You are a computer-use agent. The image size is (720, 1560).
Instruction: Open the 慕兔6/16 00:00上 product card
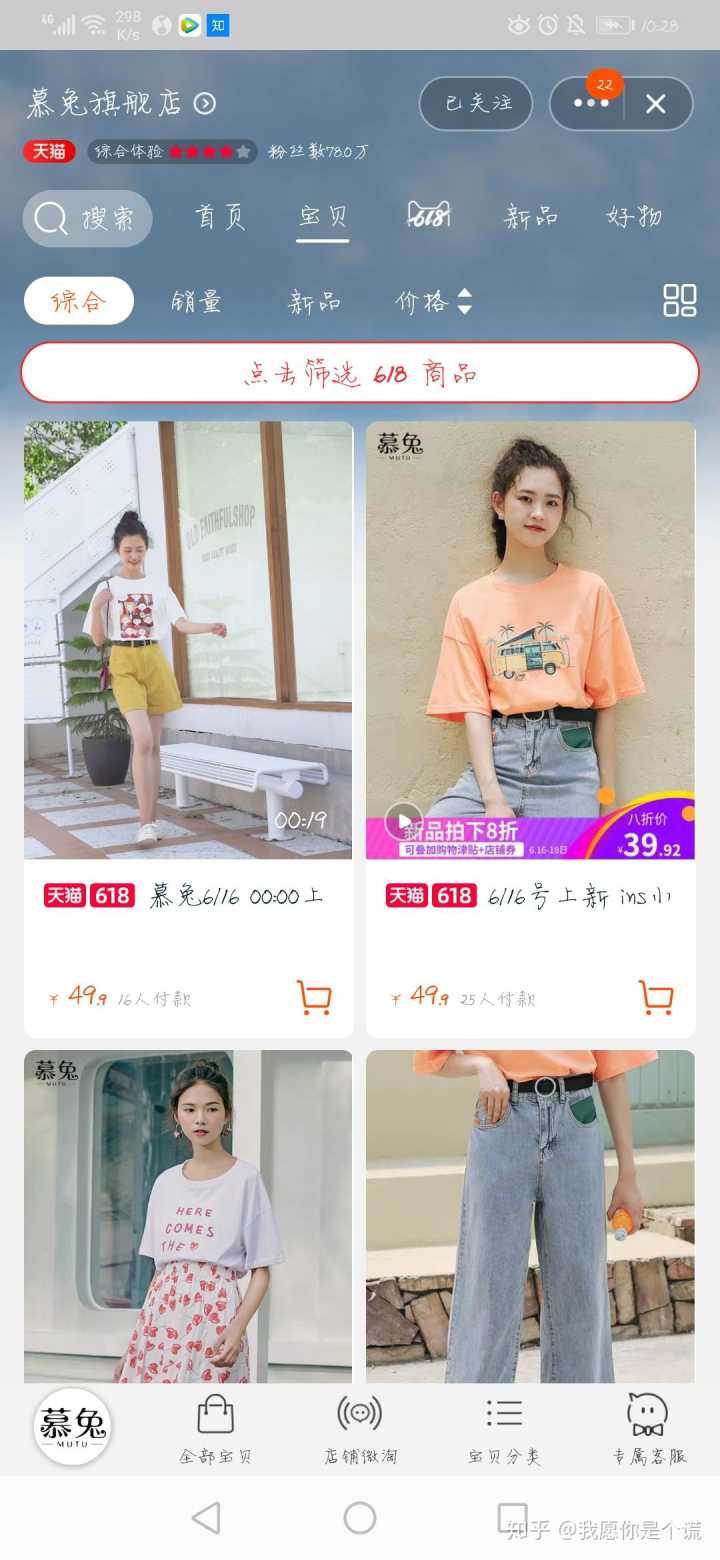pyautogui.click(x=188, y=700)
